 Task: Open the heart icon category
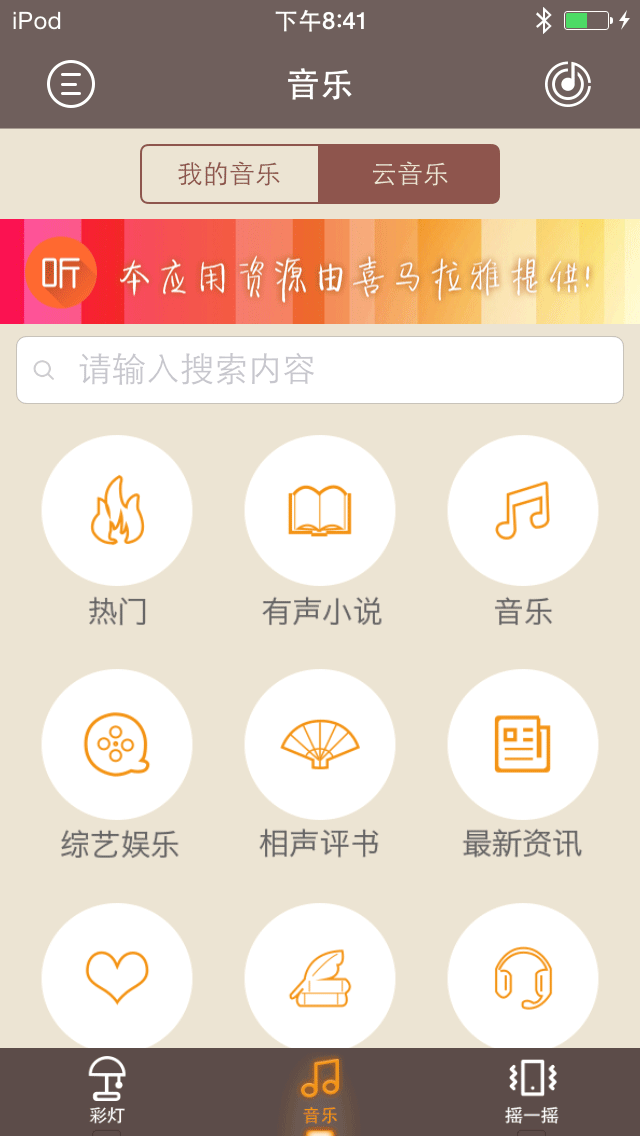click(x=117, y=975)
